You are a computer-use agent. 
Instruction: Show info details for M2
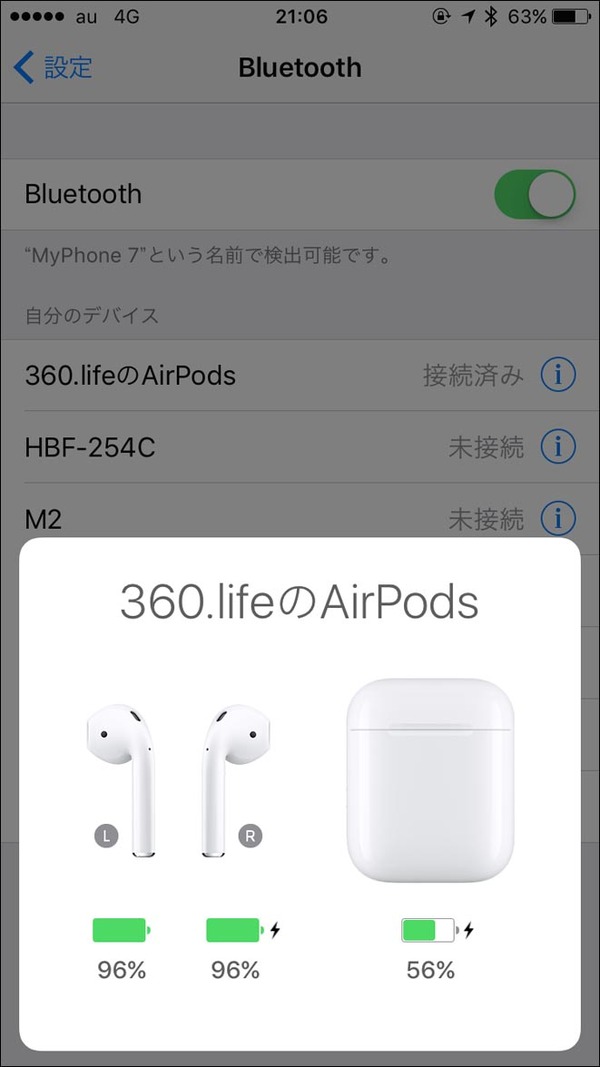pos(558,518)
